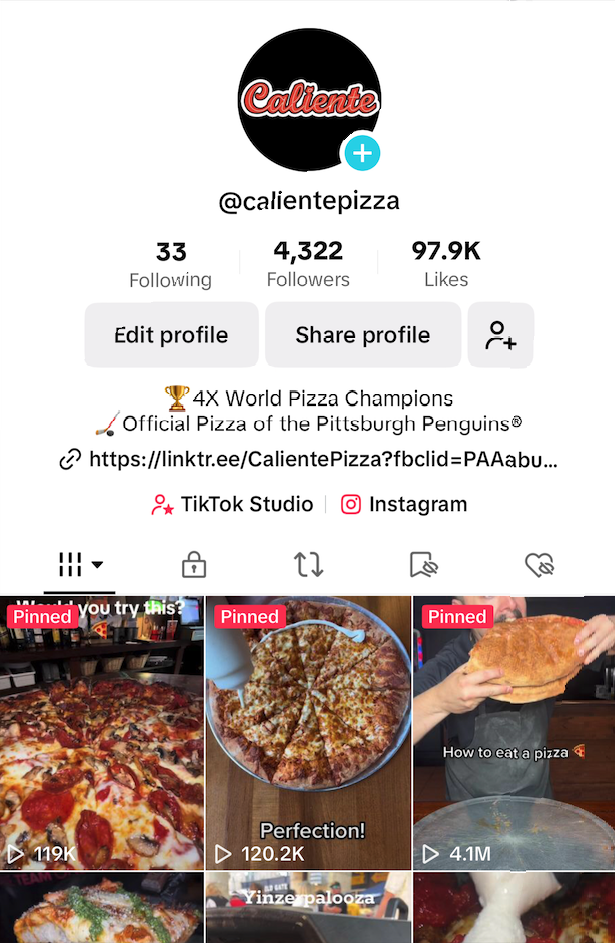Viewport: 615px width, 943px height.
Task: Open the linked Instagram account
Action: tap(404, 505)
